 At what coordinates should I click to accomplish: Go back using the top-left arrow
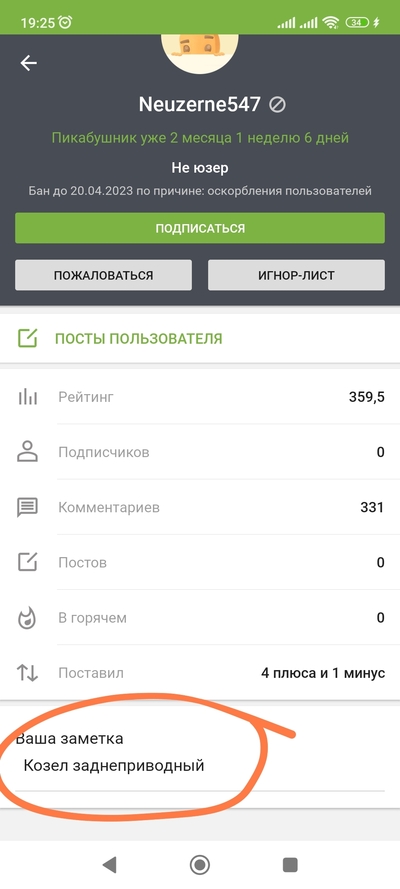point(28,63)
